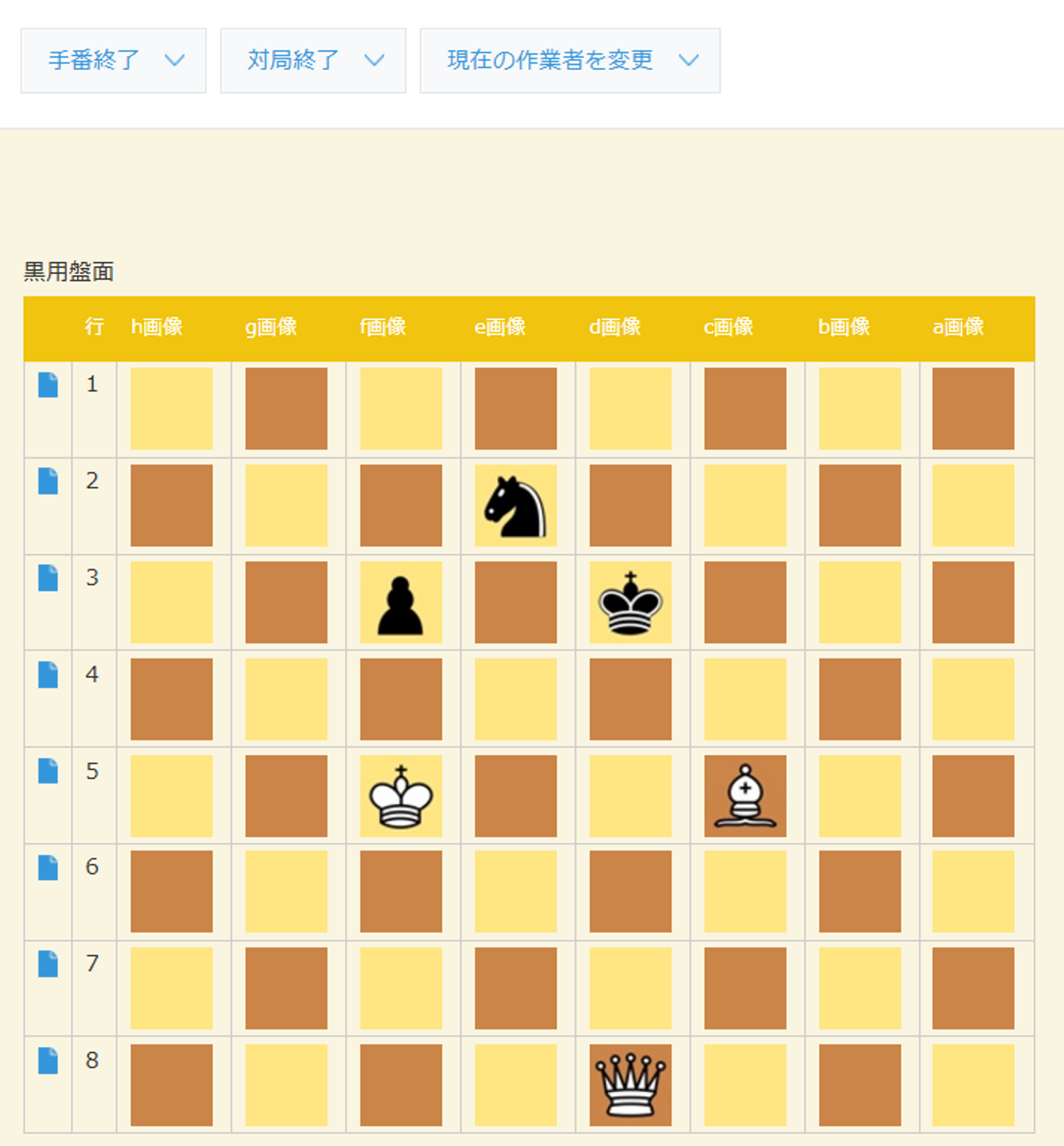Open the record icon for row 3
Screen dimensions: 1064x1146
[x=48, y=579]
